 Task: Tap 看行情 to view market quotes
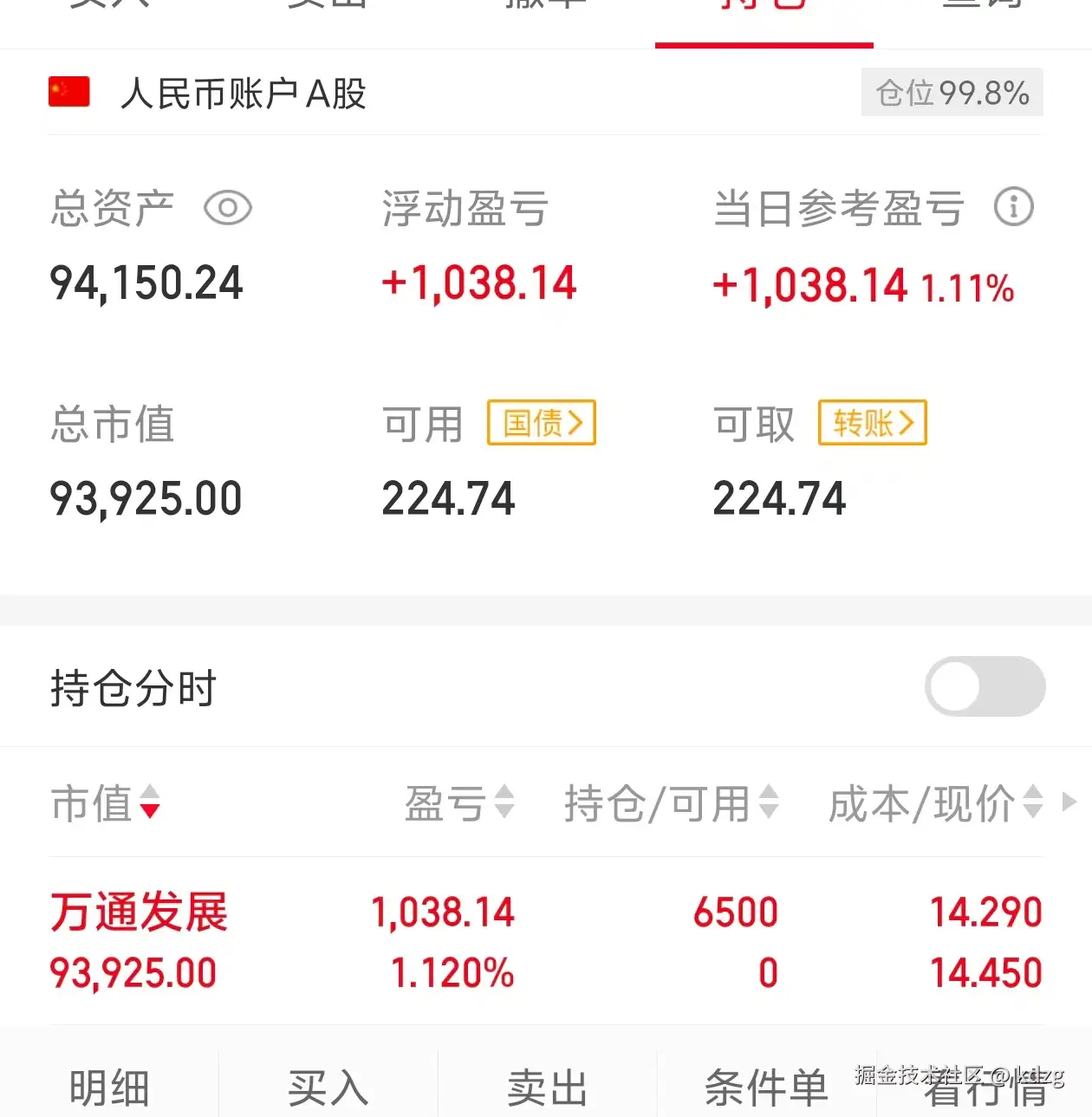coord(984,1088)
